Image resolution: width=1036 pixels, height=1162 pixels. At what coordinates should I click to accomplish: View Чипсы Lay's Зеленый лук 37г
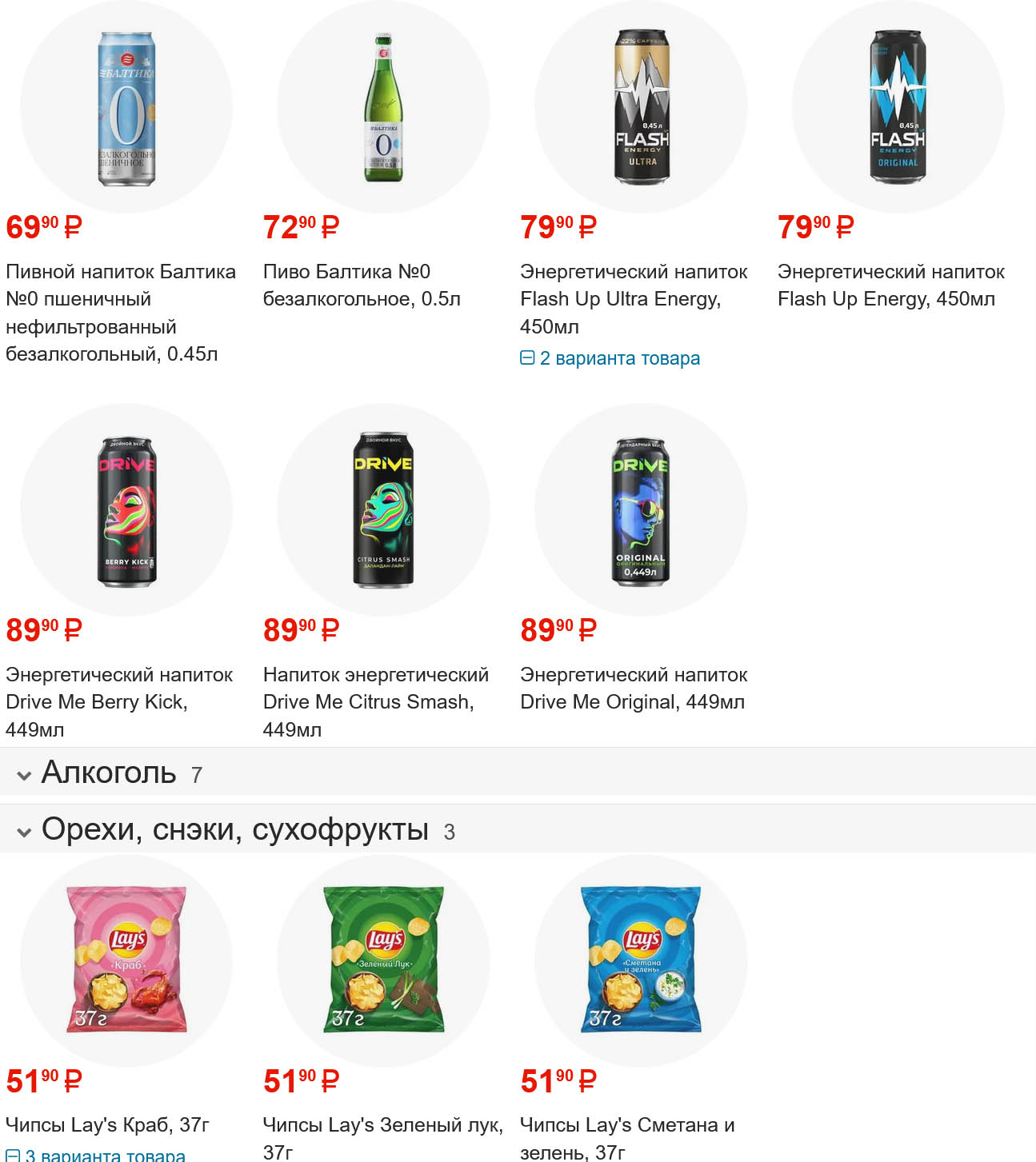(383, 960)
